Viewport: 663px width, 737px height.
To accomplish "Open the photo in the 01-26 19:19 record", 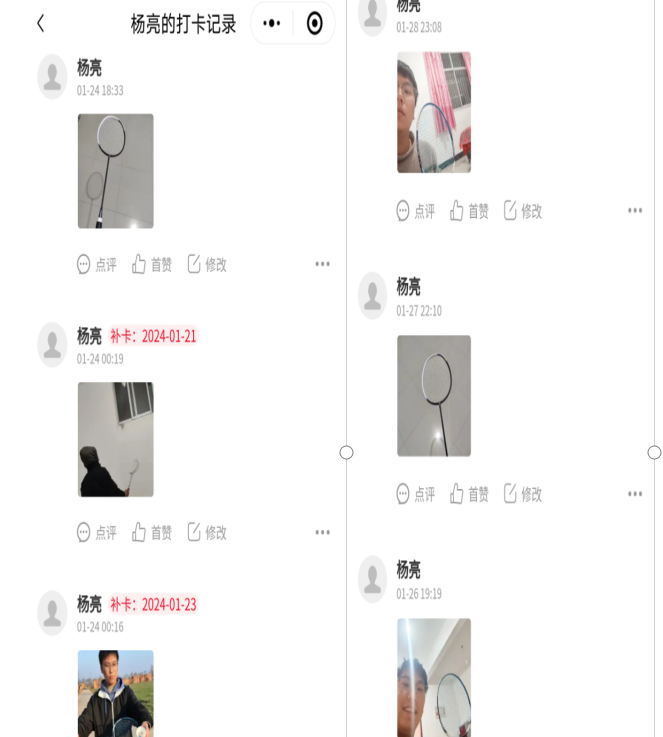I will (x=433, y=677).
